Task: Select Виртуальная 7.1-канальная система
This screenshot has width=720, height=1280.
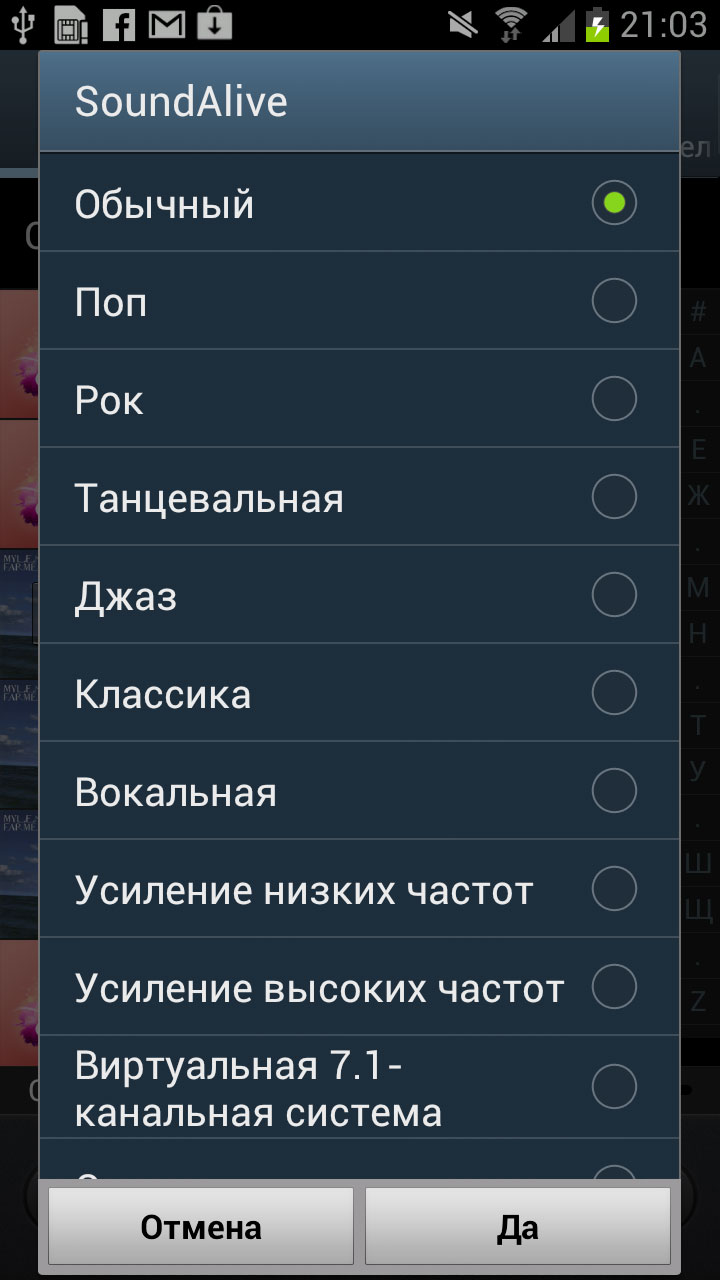Action: [x=359, y=1087]
